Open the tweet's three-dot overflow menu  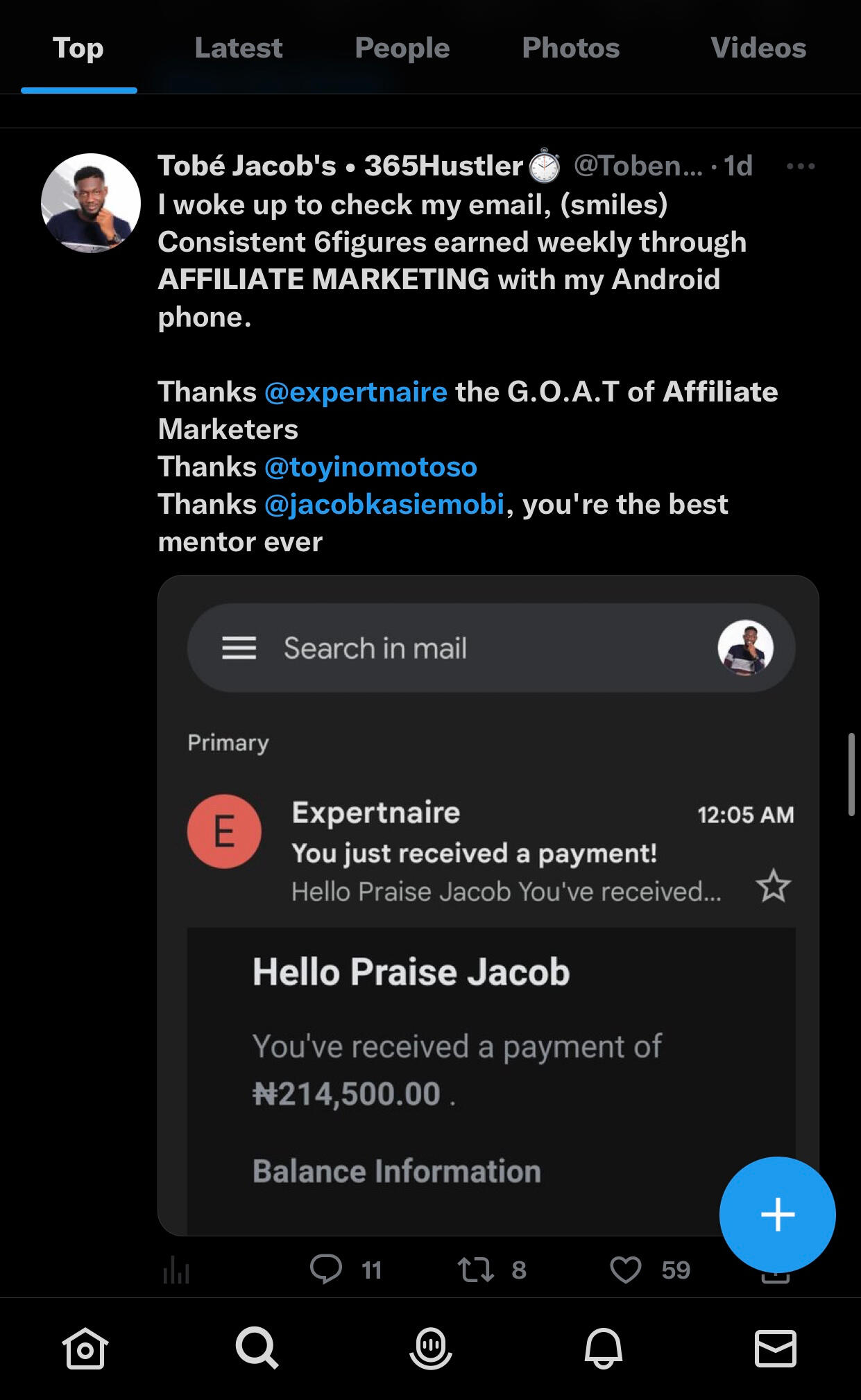801,166
